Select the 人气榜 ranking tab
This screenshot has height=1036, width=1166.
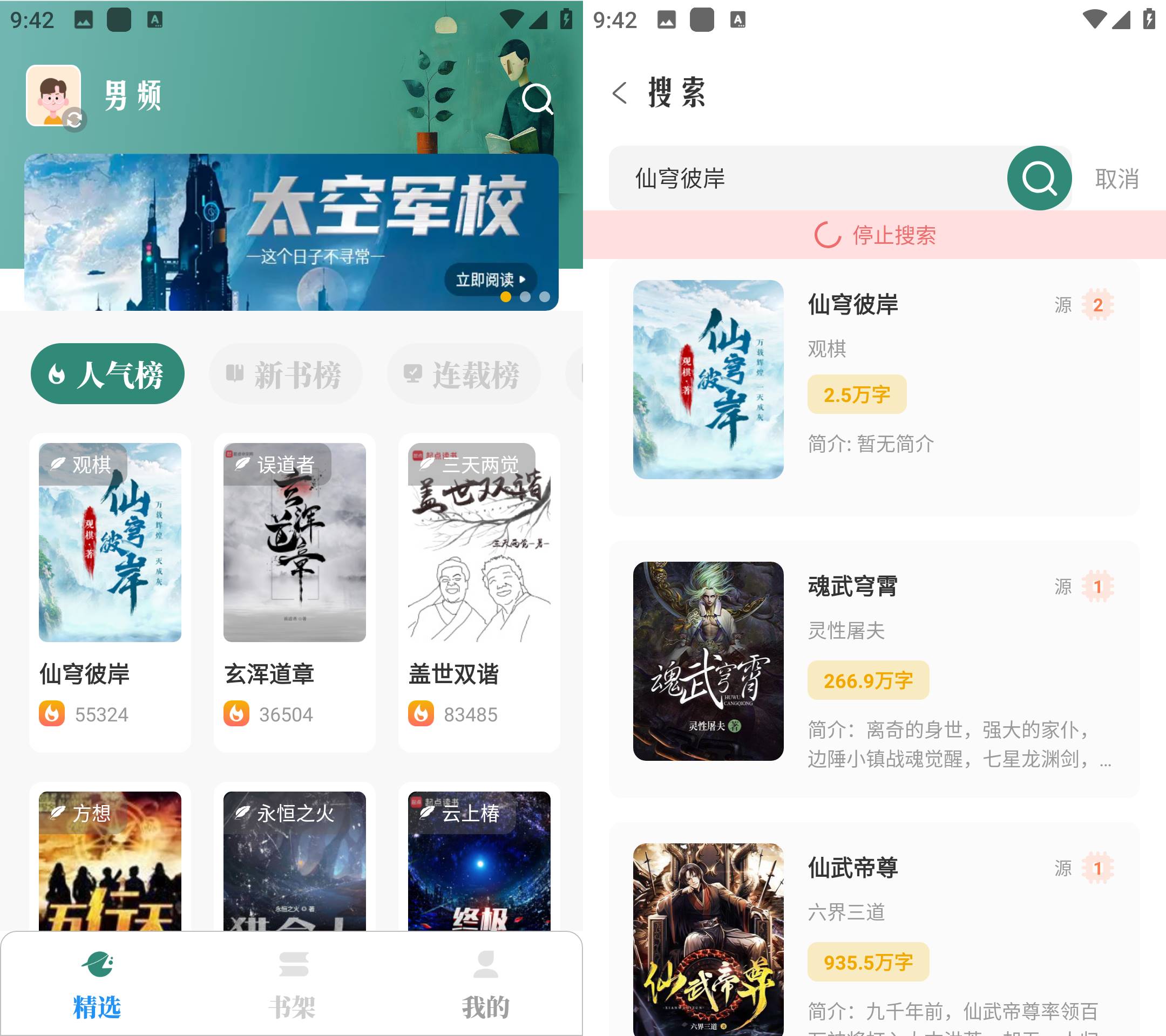click(107, 374)
